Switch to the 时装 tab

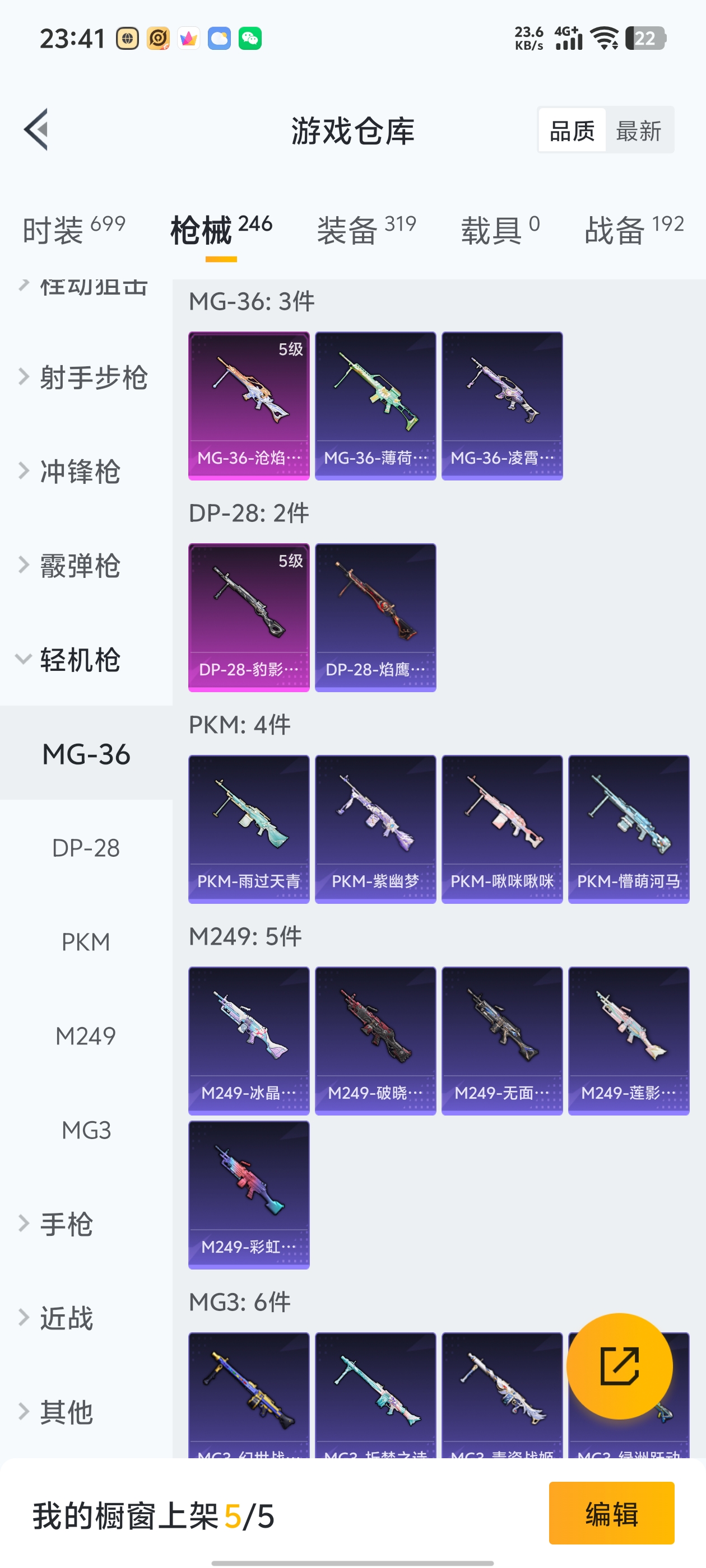pos(73,230)
